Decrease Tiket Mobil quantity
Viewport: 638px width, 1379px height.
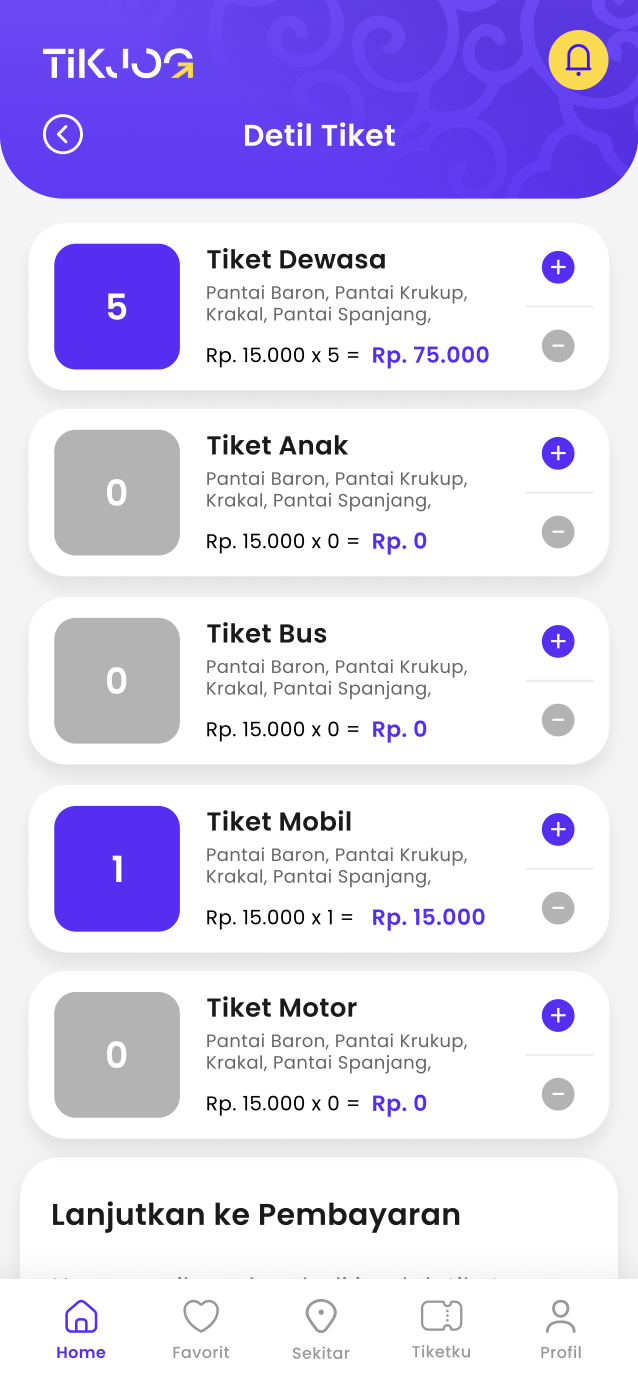[x=558, y=908]
